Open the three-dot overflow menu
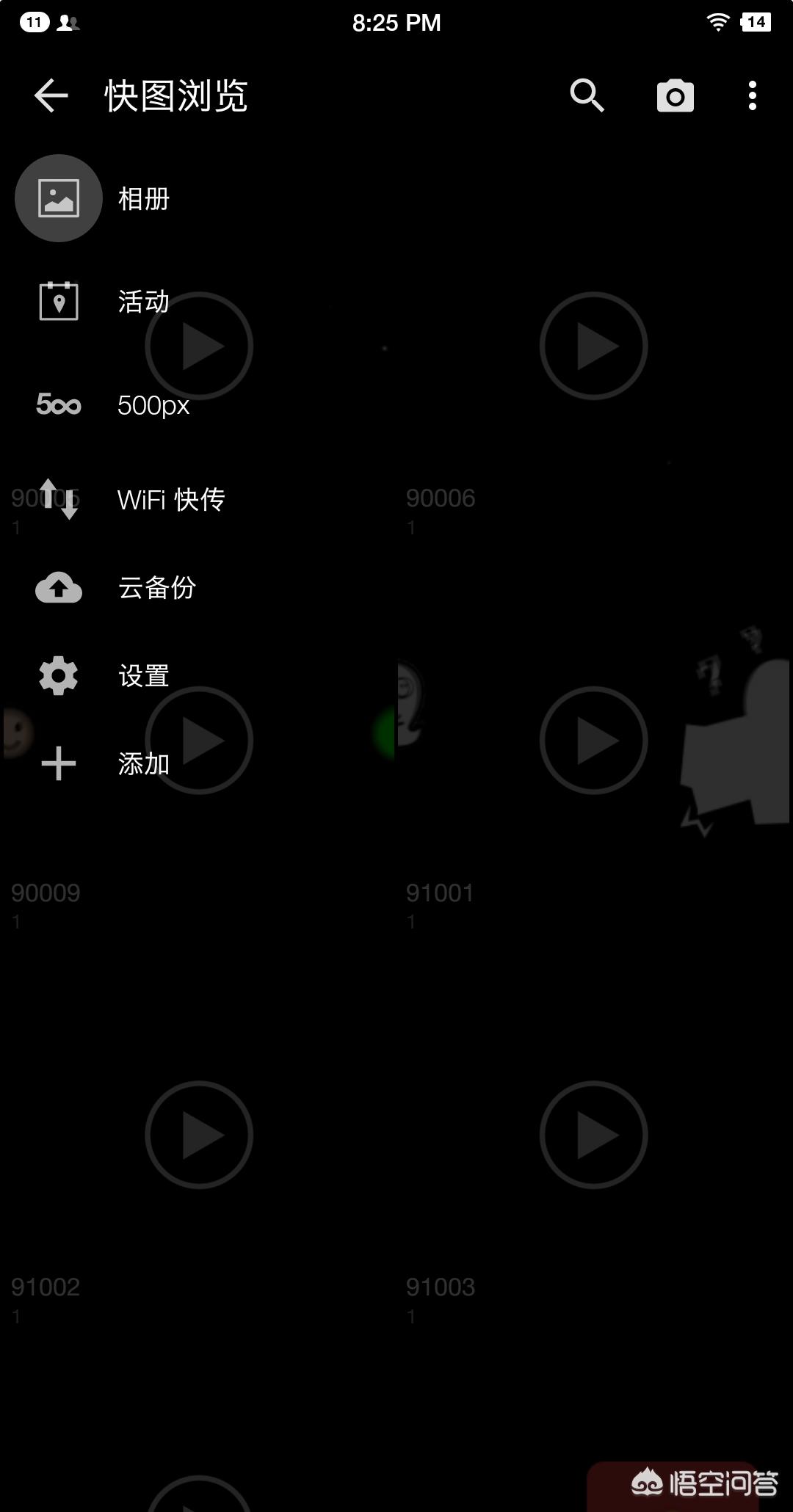Image resolution: width=793 pixels, height=1512 pixels. click(752, 96)
